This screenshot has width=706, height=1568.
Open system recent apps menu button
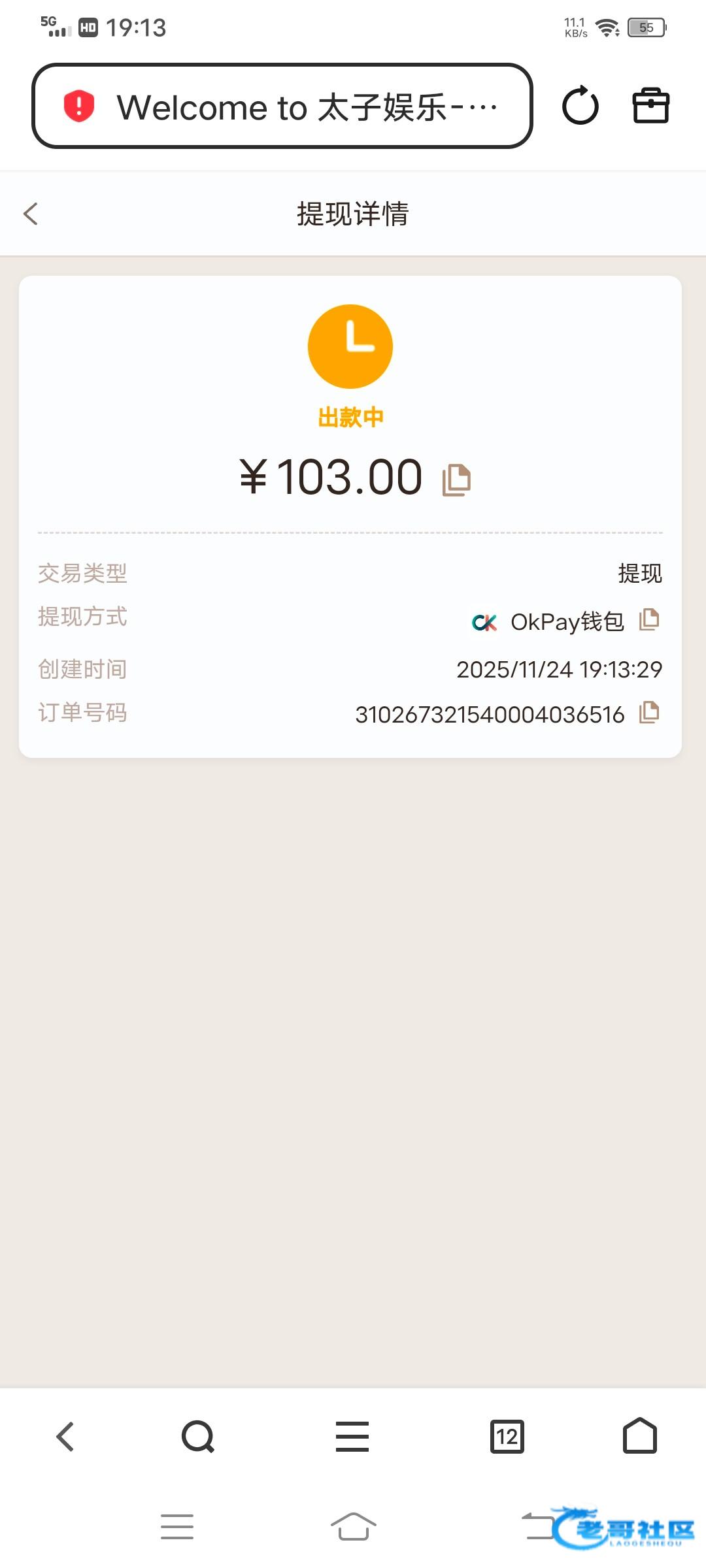coord(177,1527)
